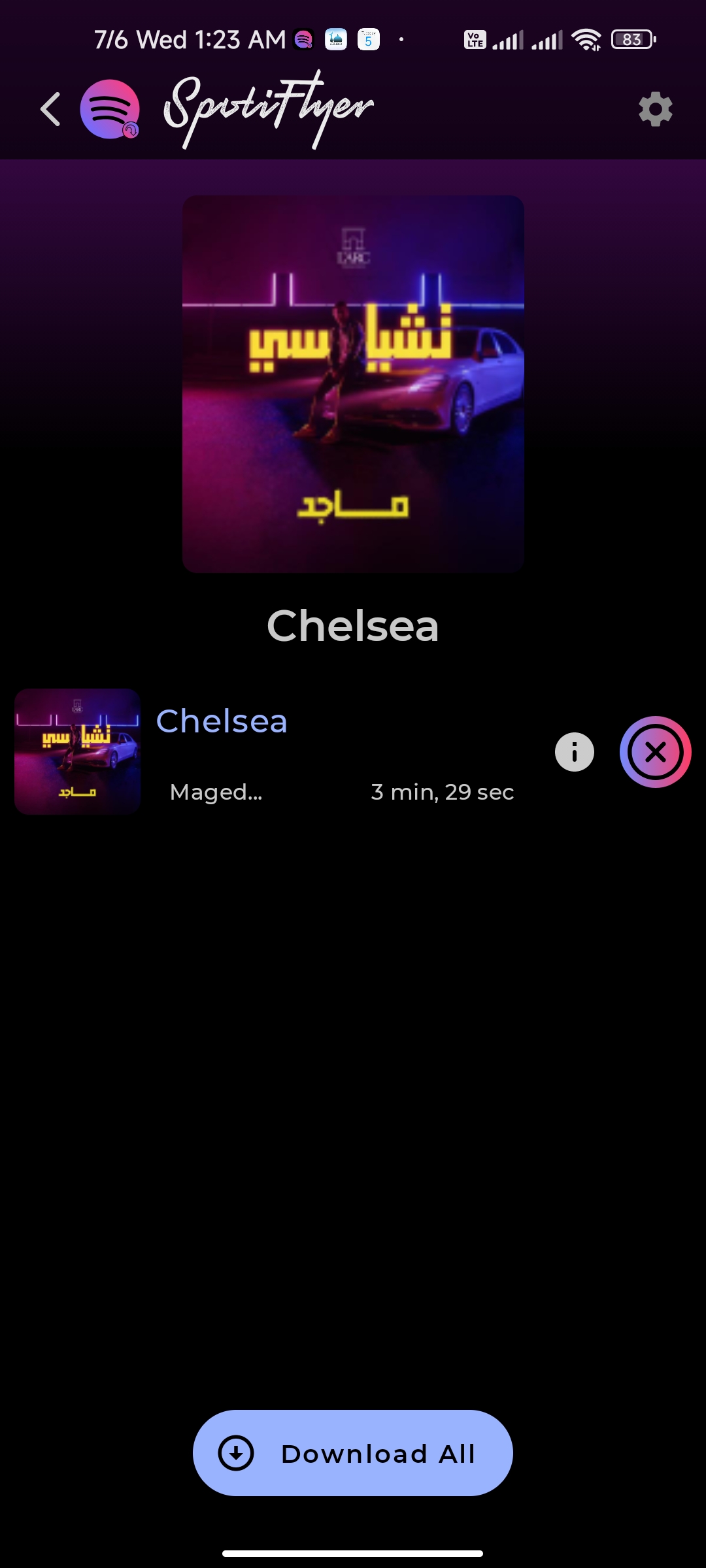Expand the truncated Maged artist name

pos(214,792)
